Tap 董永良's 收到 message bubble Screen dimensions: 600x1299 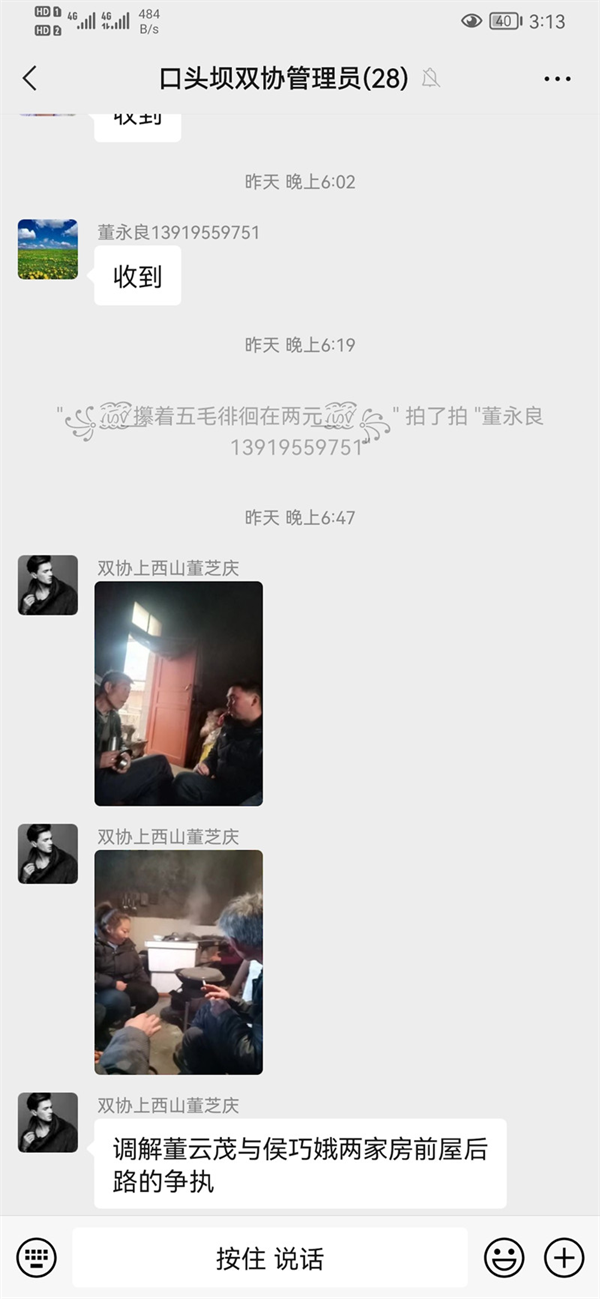click(x=138, y=276)
